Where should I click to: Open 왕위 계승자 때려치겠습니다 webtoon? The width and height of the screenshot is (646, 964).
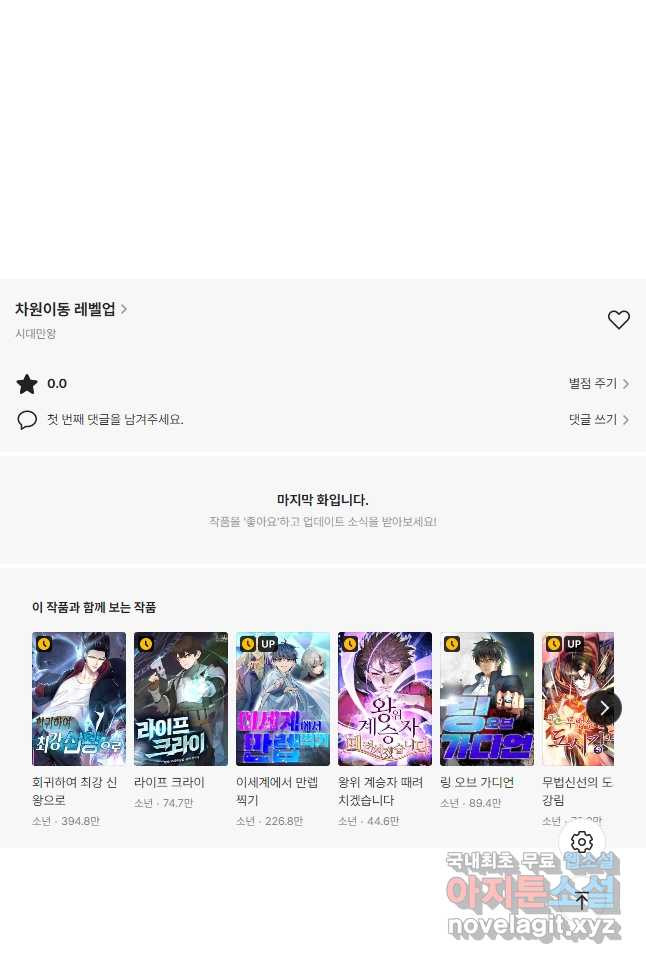[385, 699]
